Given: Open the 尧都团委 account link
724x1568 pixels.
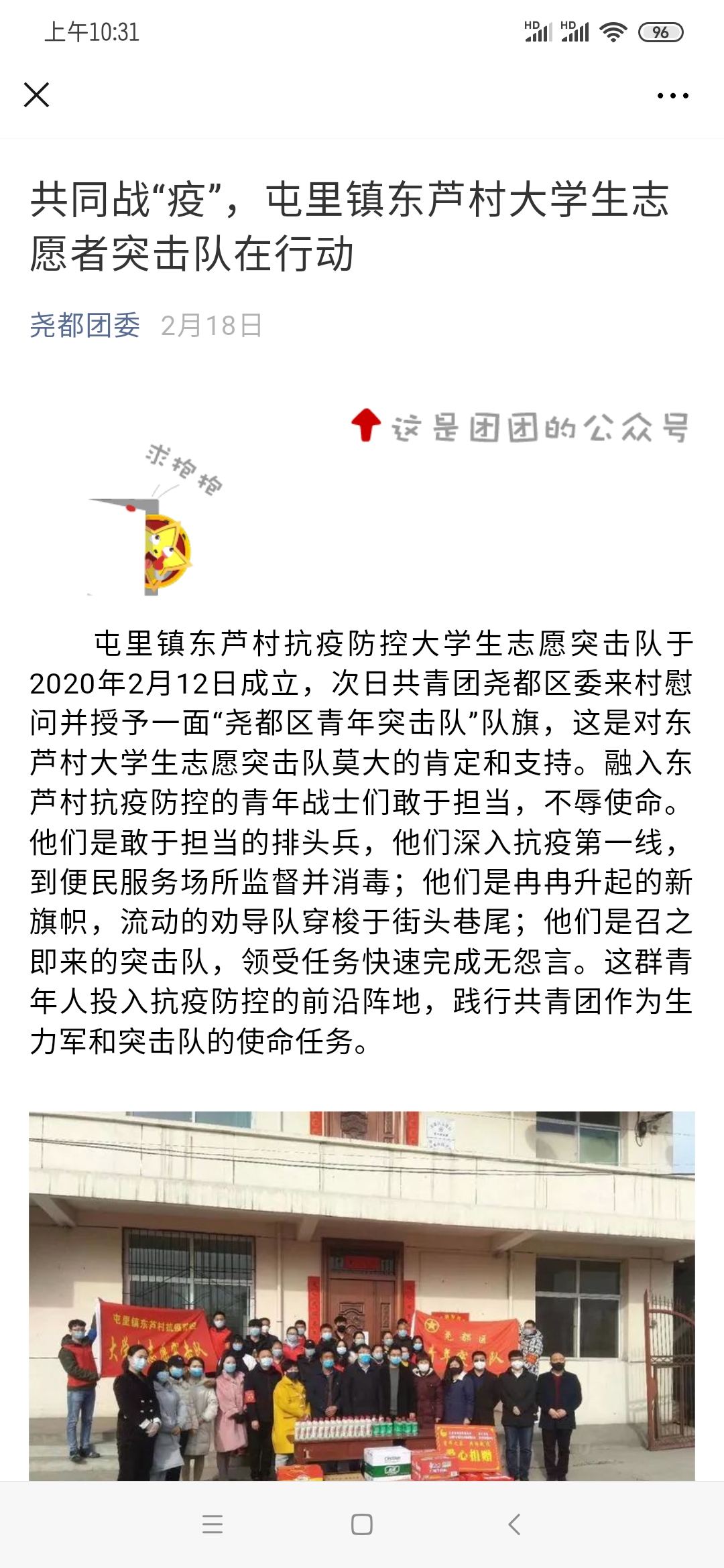Looking at the screenshot, I should [85, 326].
